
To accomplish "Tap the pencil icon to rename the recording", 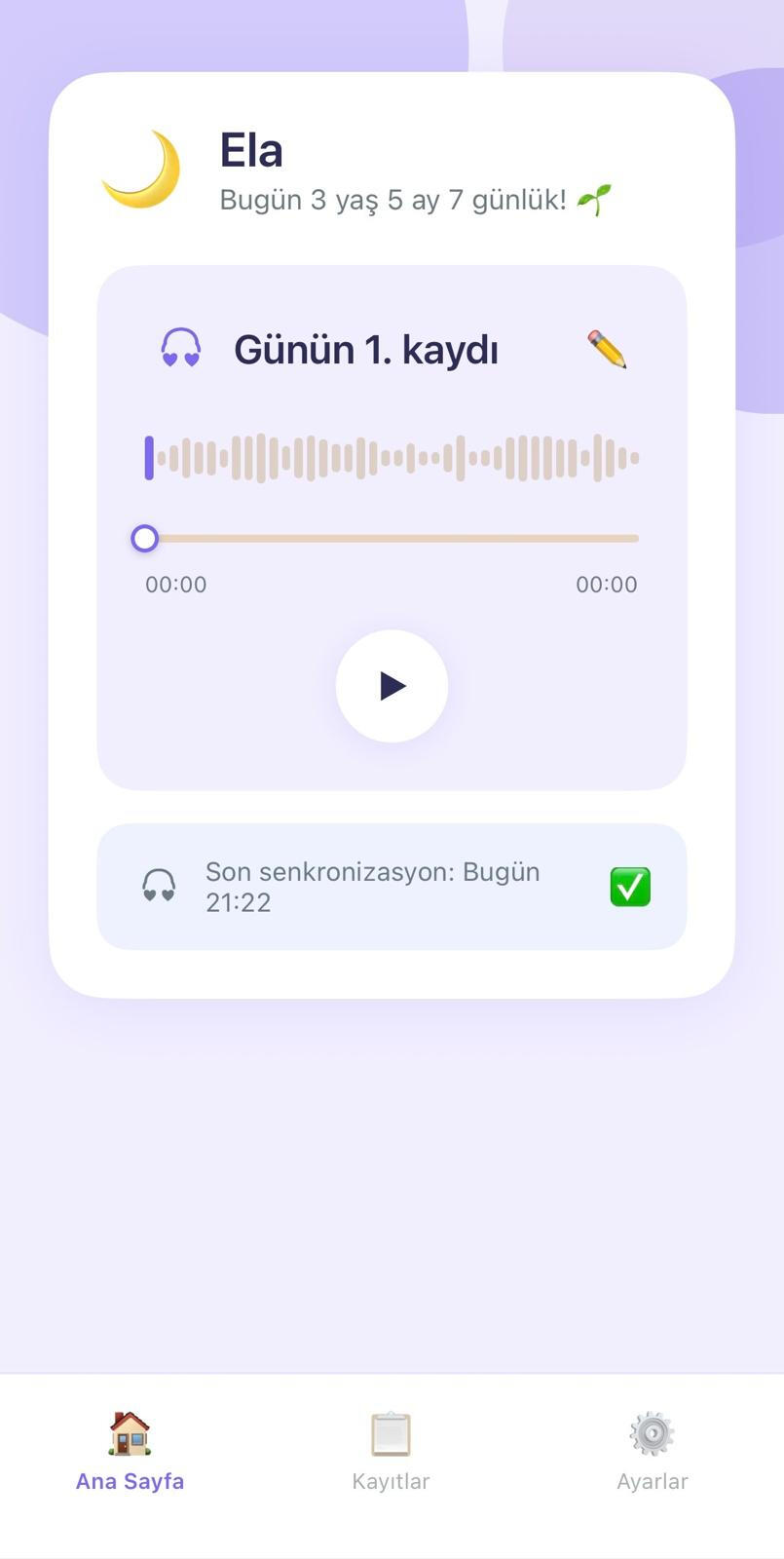I will (x=607, y=349).
